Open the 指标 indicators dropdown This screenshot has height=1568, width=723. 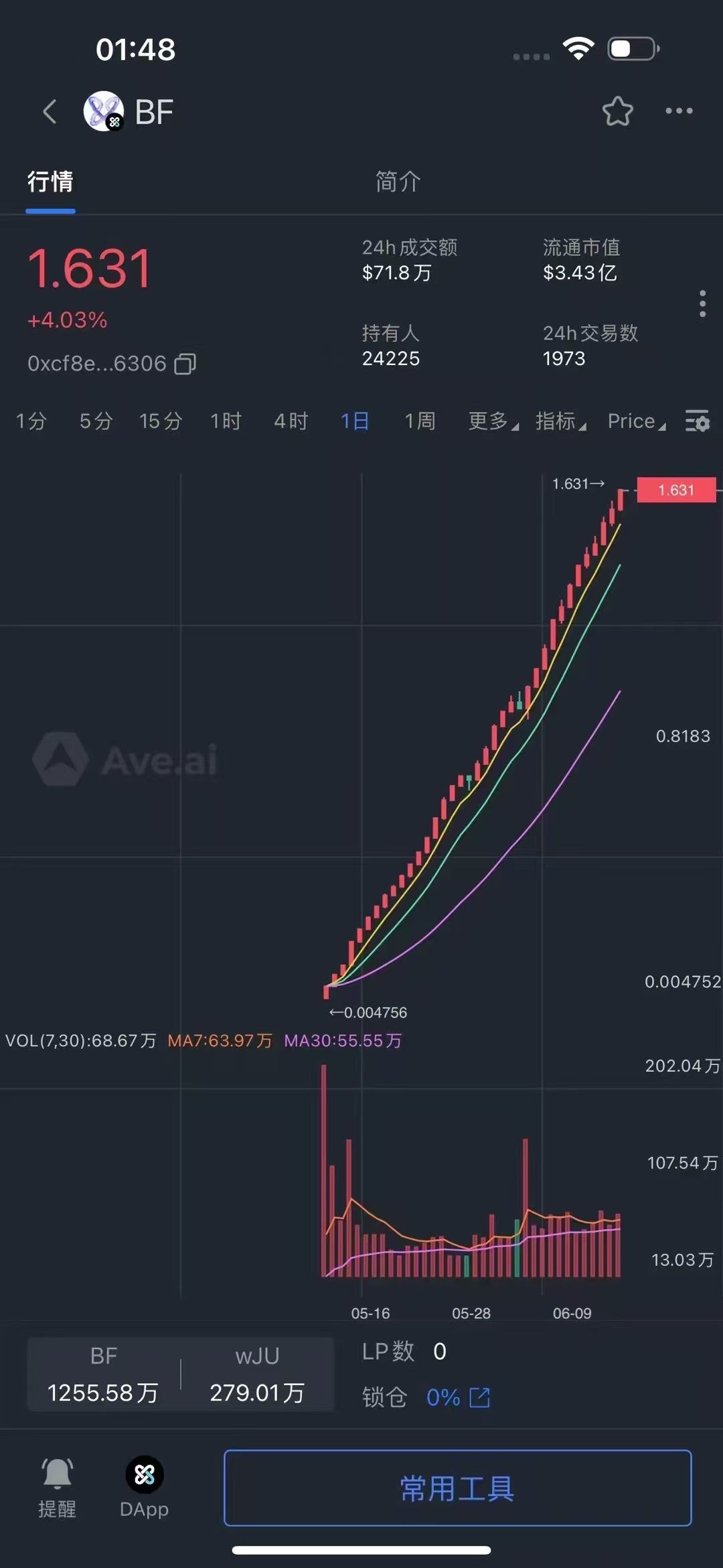pos(560,421)
